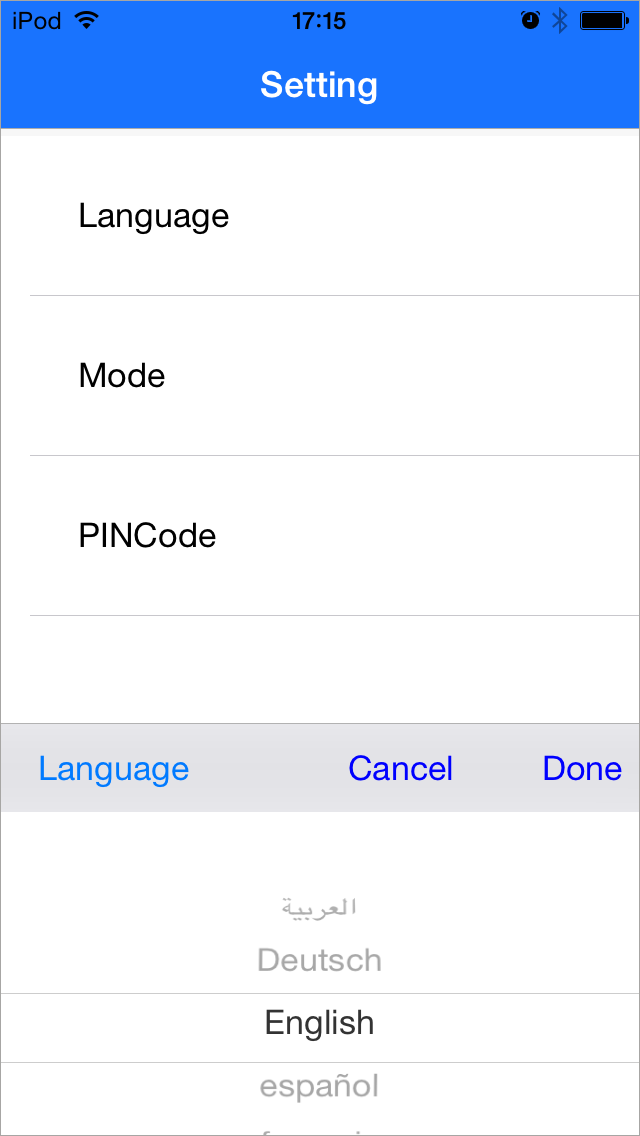This screenshot has width=640, height=1136.
Task: Open the Mode setting row
Action: click(x=320, y=376)
